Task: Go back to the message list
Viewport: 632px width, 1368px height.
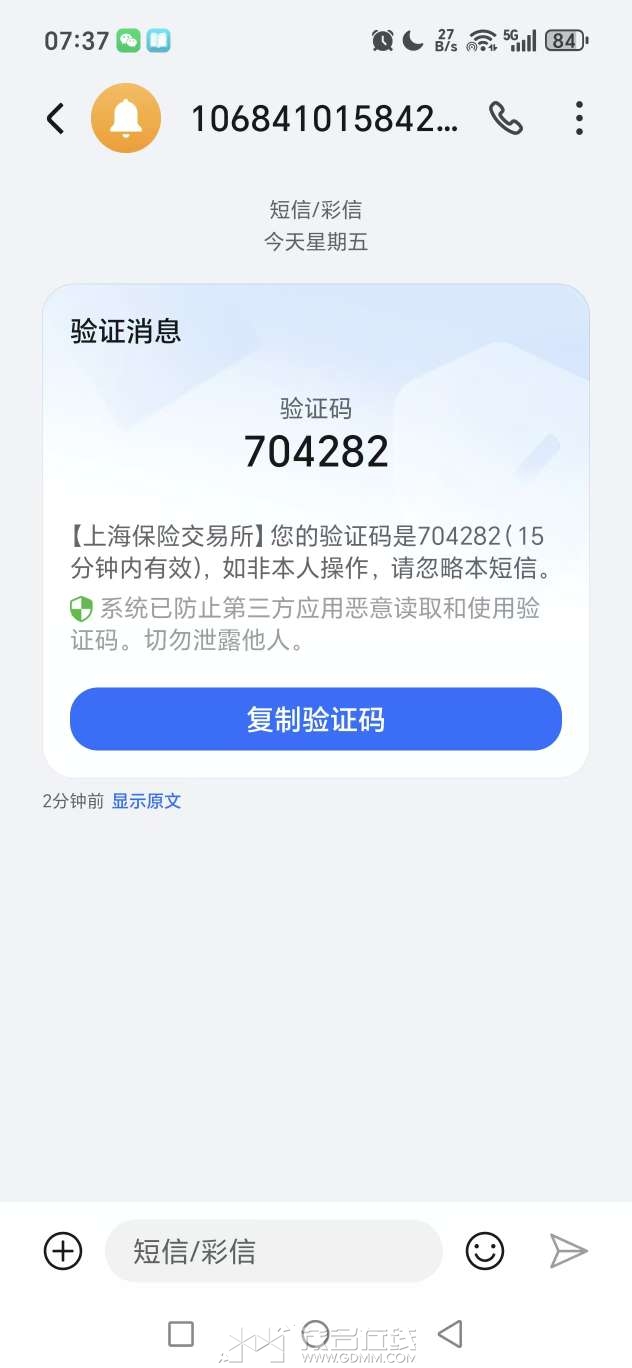Action: pos(56,119)
